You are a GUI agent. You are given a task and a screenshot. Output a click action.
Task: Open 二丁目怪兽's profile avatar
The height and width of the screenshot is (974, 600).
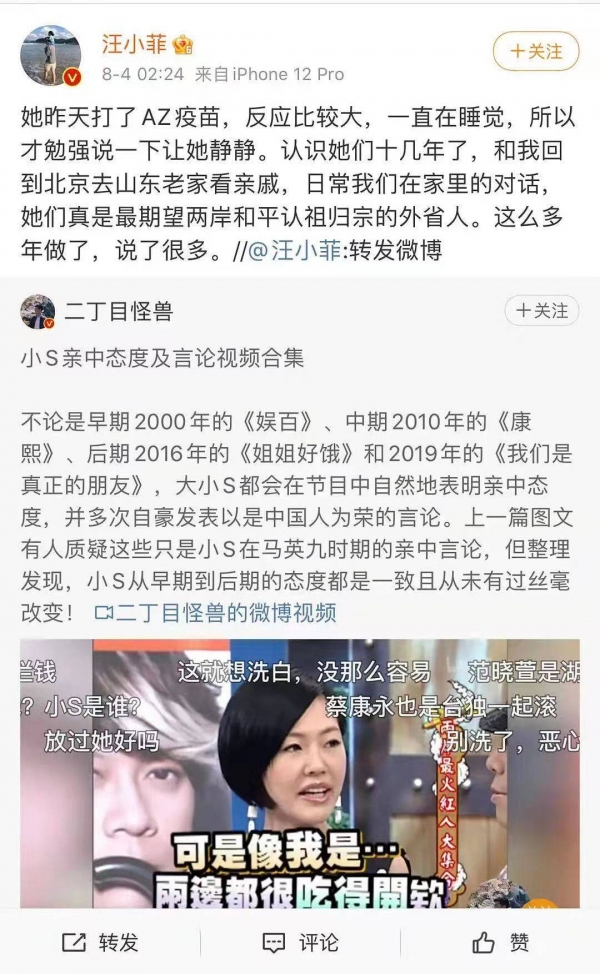click(x=38, y=312)
